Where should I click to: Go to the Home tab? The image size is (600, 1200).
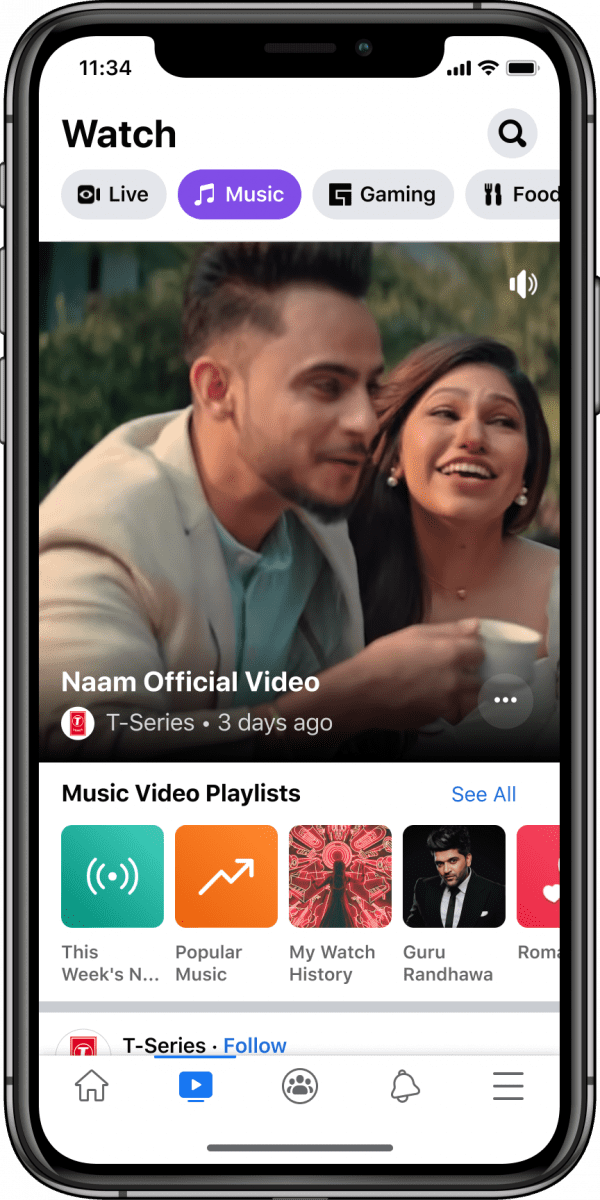pos(92,1086)
